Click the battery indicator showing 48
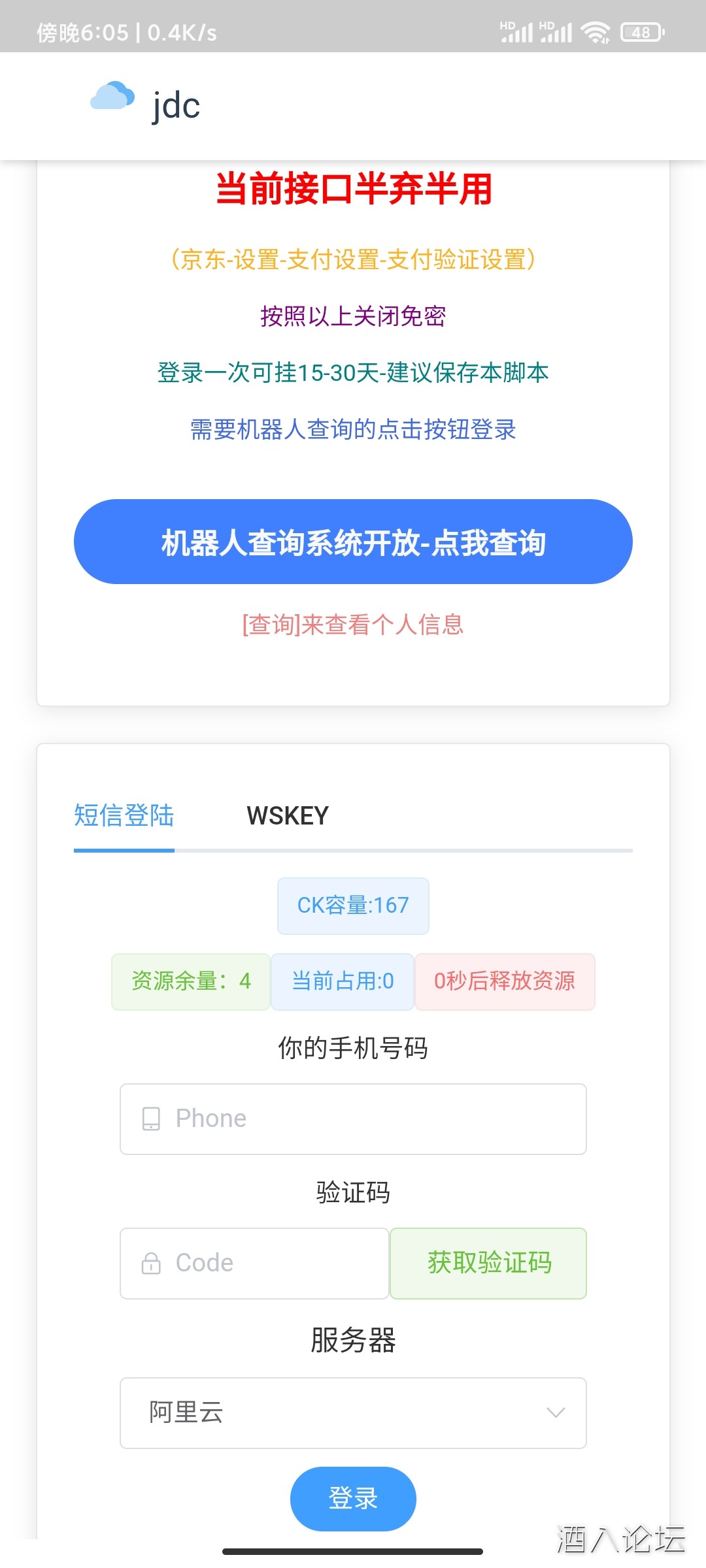Image resolution: width=706 pixels, height=1568 pixels. click(x=641, y=31)
